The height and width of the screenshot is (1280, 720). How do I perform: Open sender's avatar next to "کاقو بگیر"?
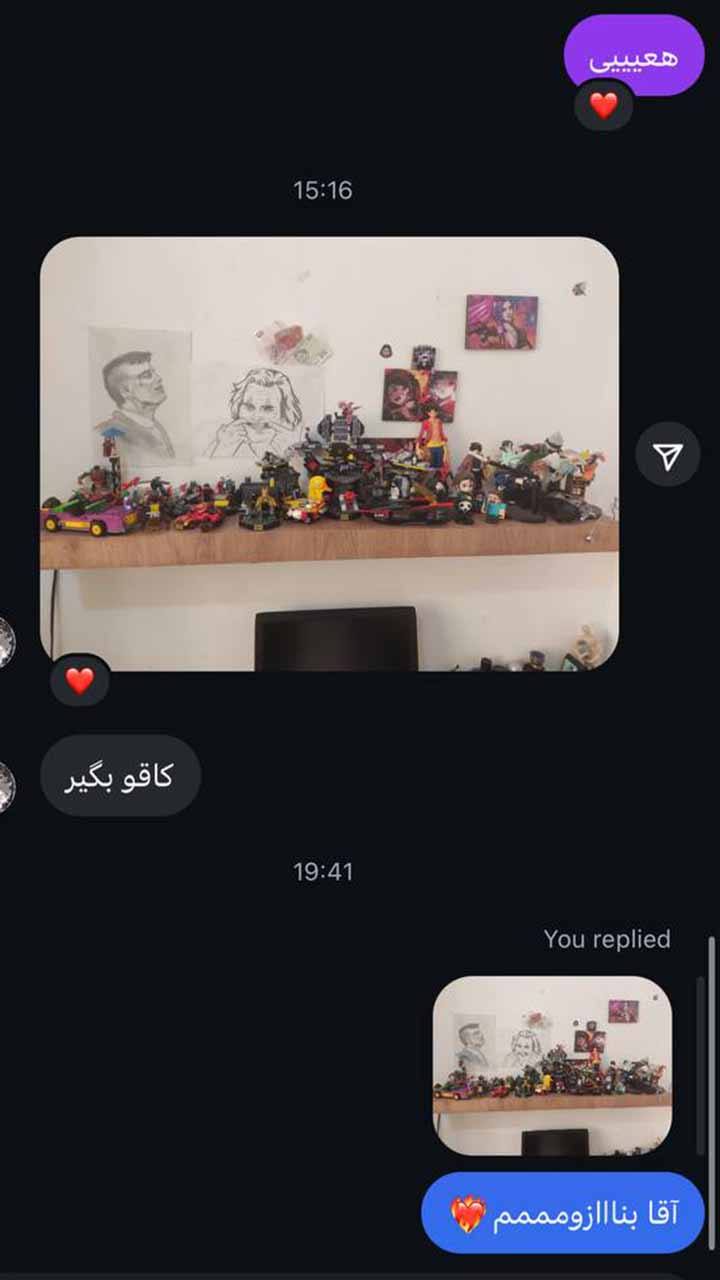(x=6, y=786)
